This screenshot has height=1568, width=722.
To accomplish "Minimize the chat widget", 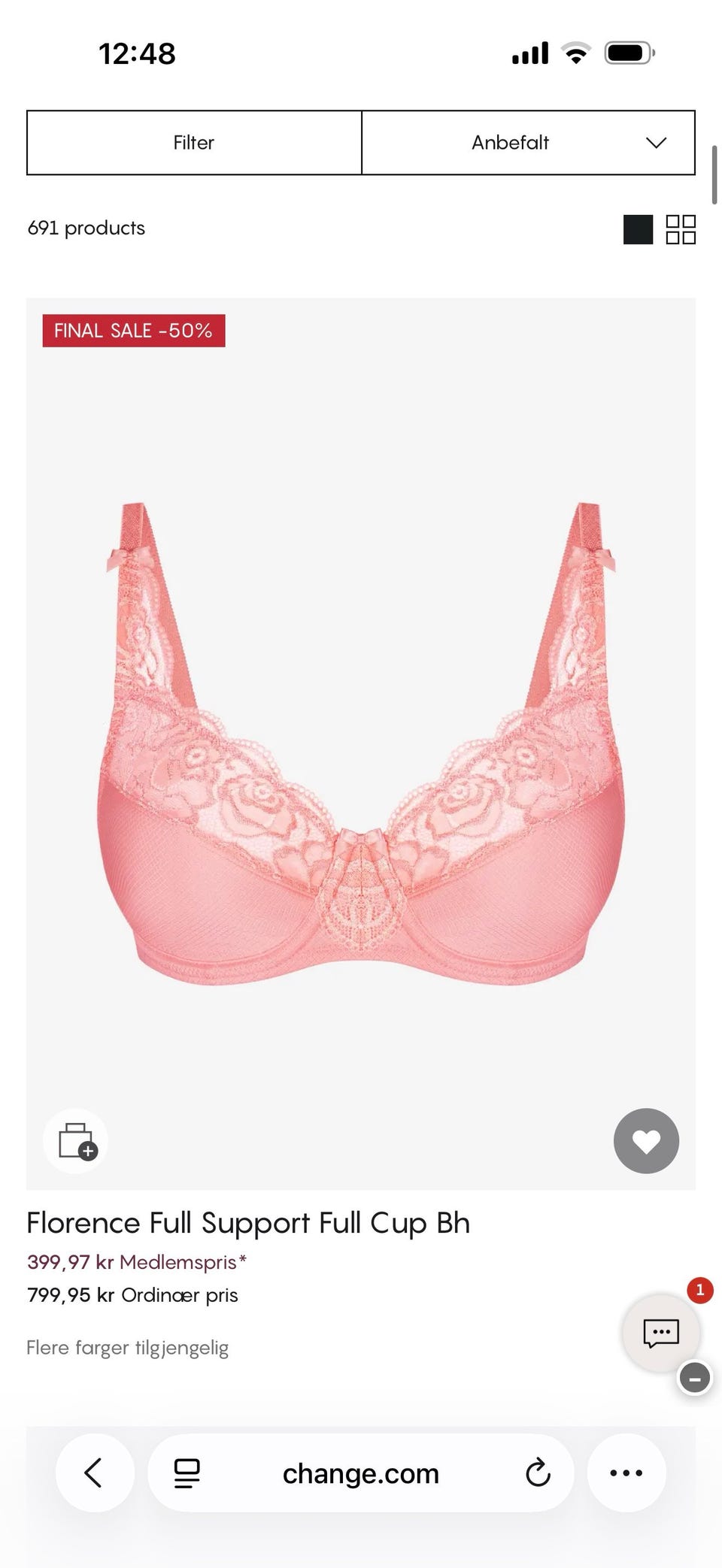I will point(695,1379).
